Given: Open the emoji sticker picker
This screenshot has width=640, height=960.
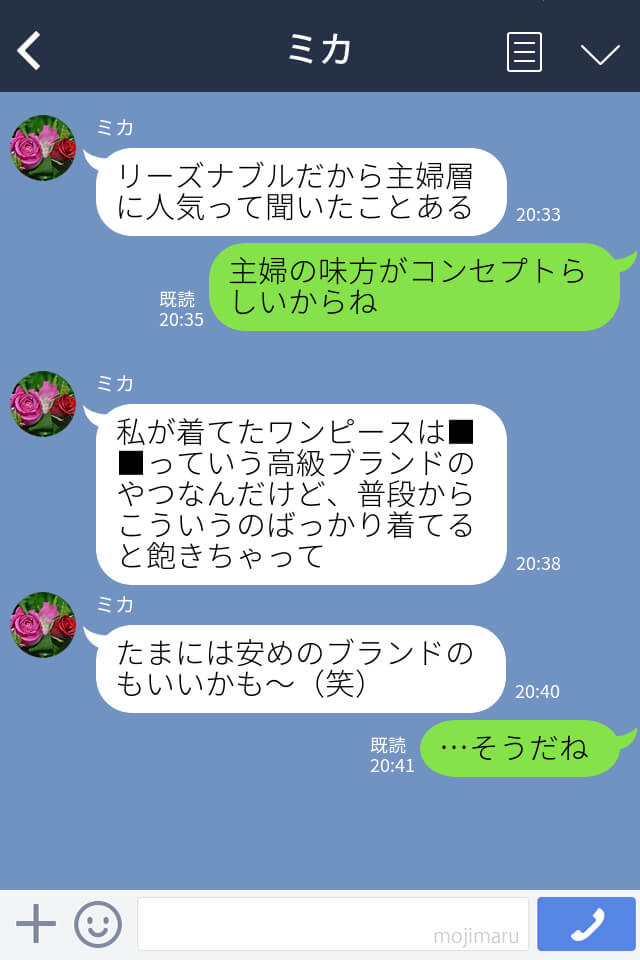Looking at the screenshot, I should coord(98,924).
